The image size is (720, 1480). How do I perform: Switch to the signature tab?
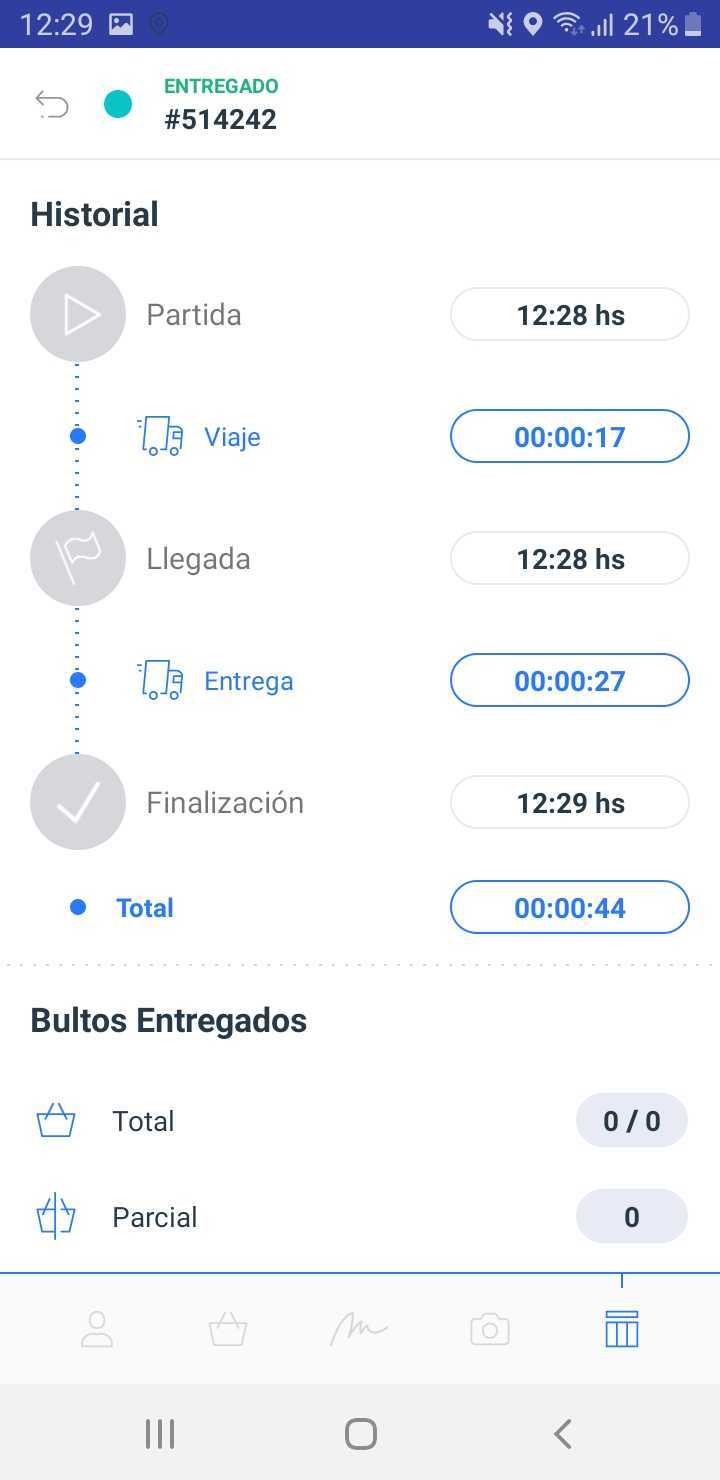[359, 1330]
